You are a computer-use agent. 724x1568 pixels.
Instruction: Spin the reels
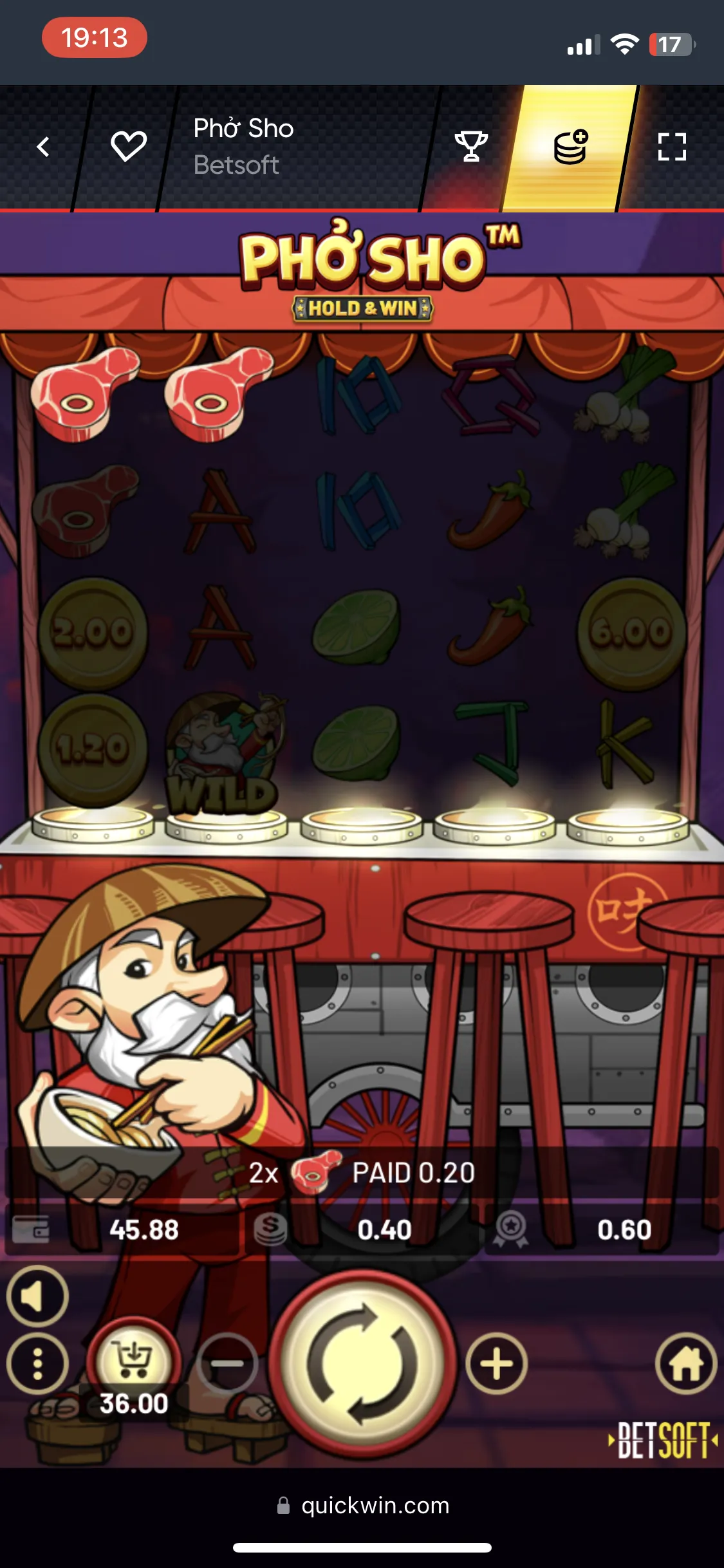(362, 1363)
